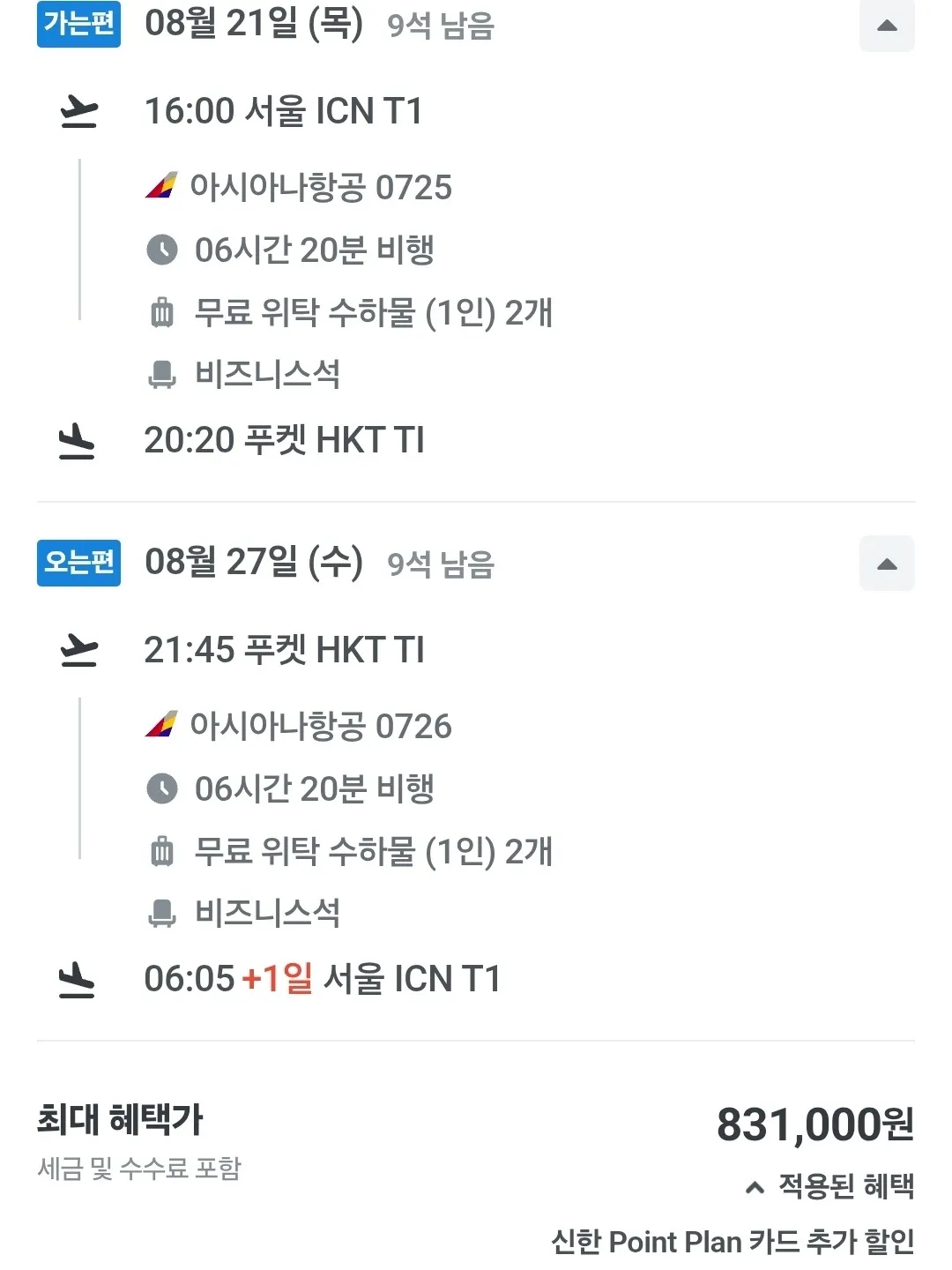The width and height of the screenshot is (952, 1270).
Task: Click the +1일 next-day arrival indicator
Action: coord(276,979)
